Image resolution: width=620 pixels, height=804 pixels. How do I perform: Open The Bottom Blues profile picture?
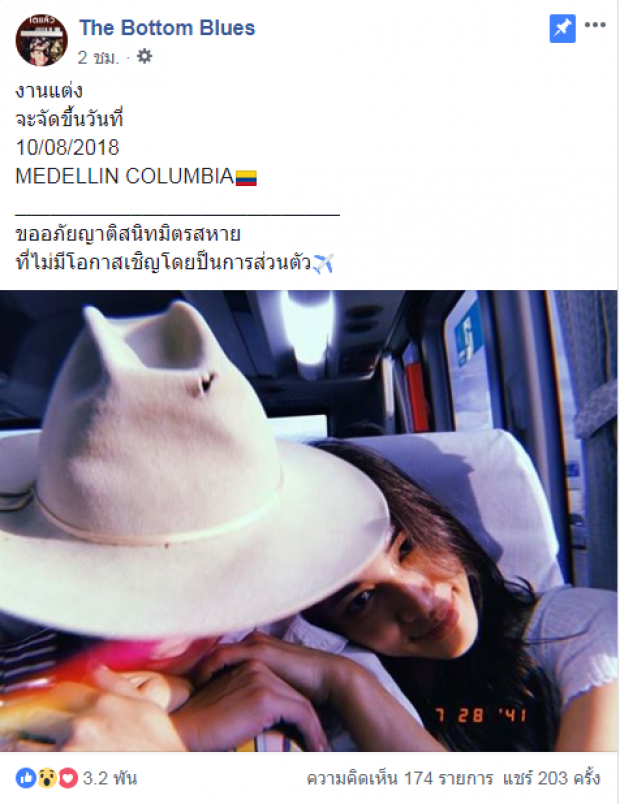(41, 40)
